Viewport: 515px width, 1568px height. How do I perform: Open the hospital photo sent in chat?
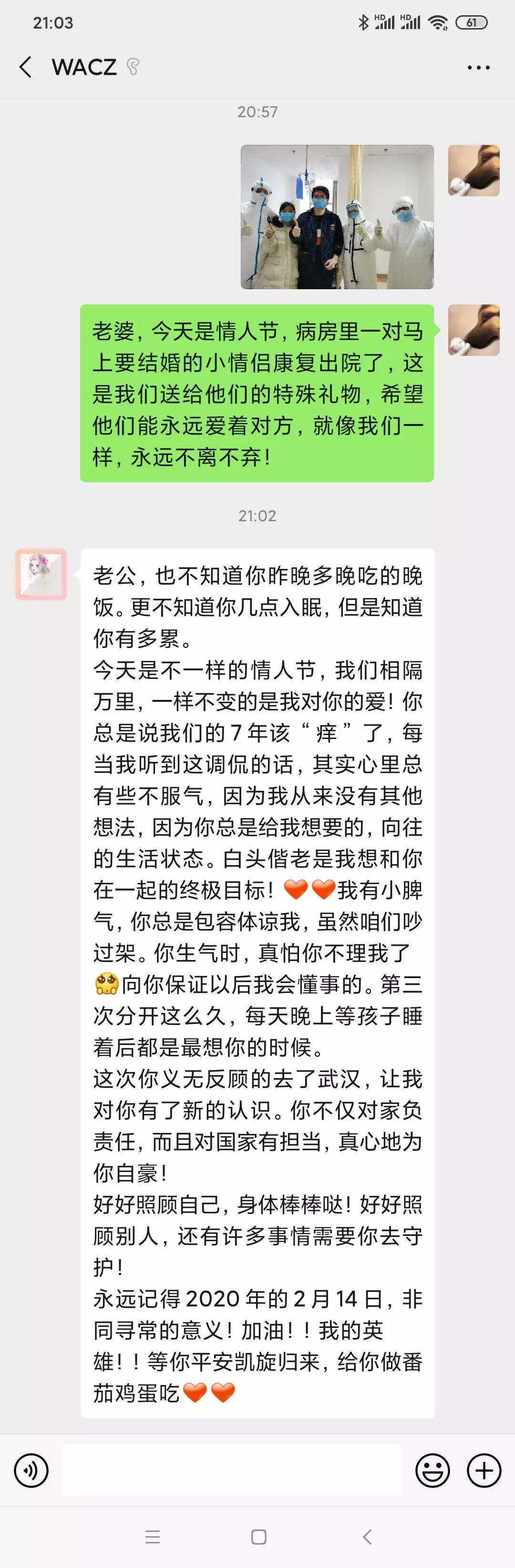click(337, 217)
